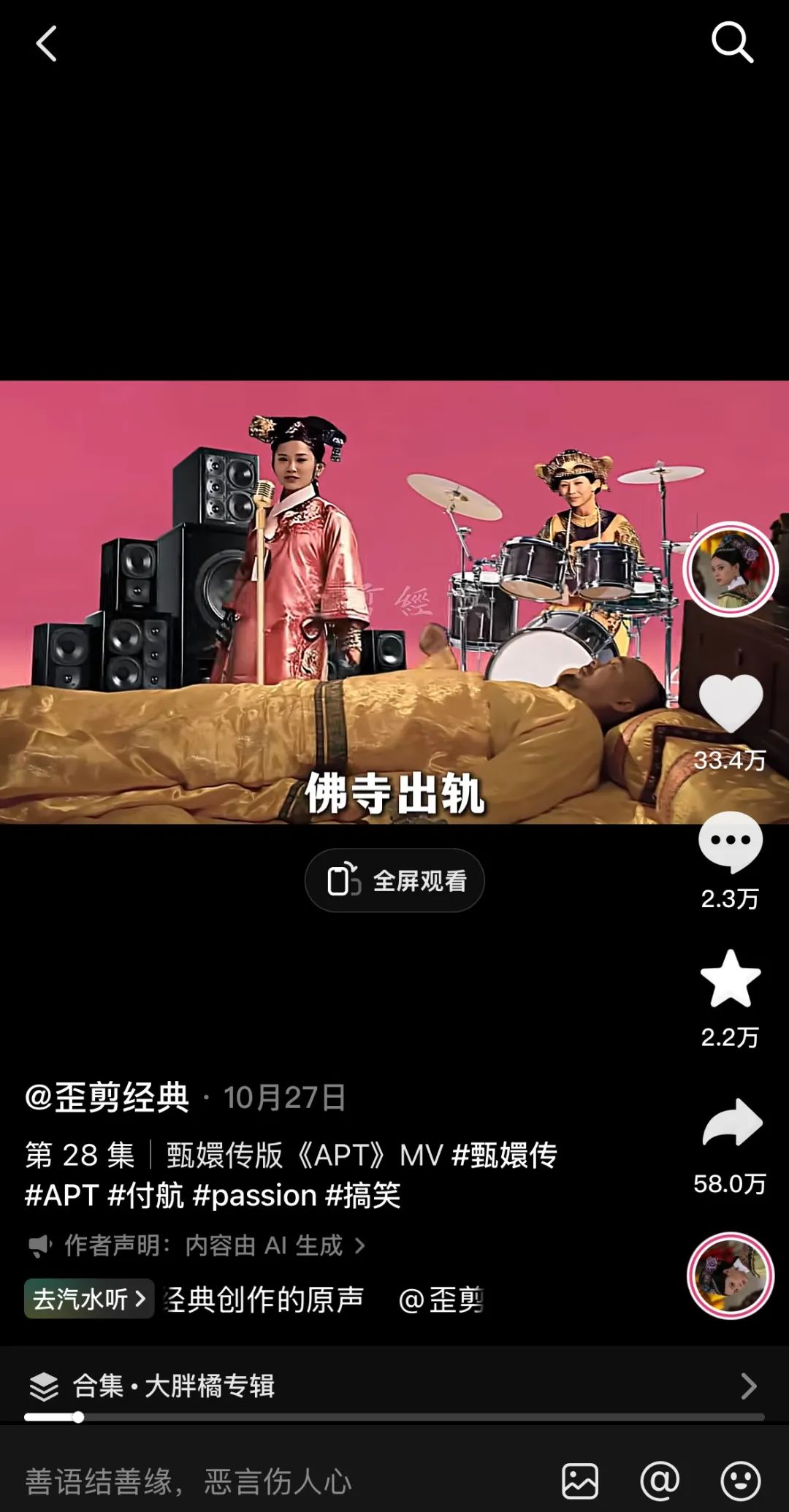Image resolution: width=789 pixels, height=1512 pixels.
Task: Open the #搞笑 hashtag
Action: [363, 1196]
